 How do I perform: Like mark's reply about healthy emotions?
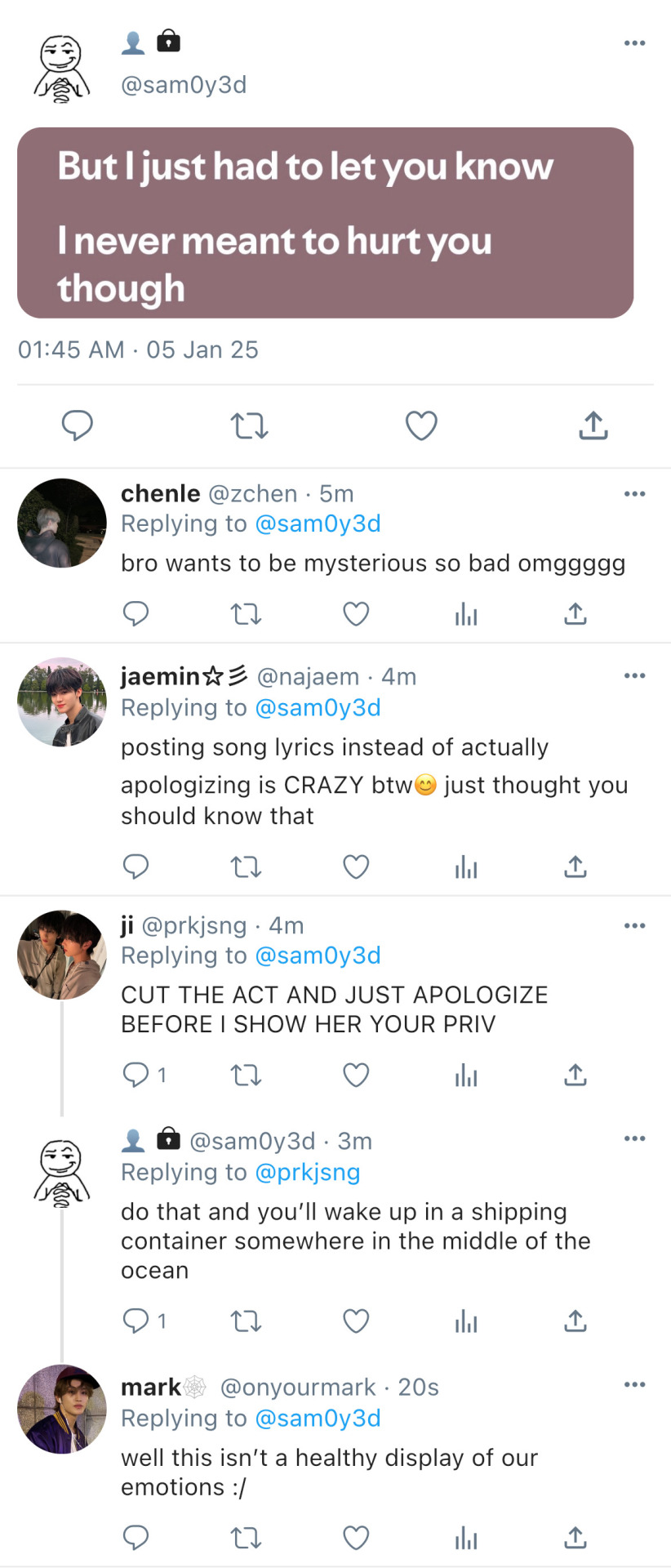coord(356,1539)
